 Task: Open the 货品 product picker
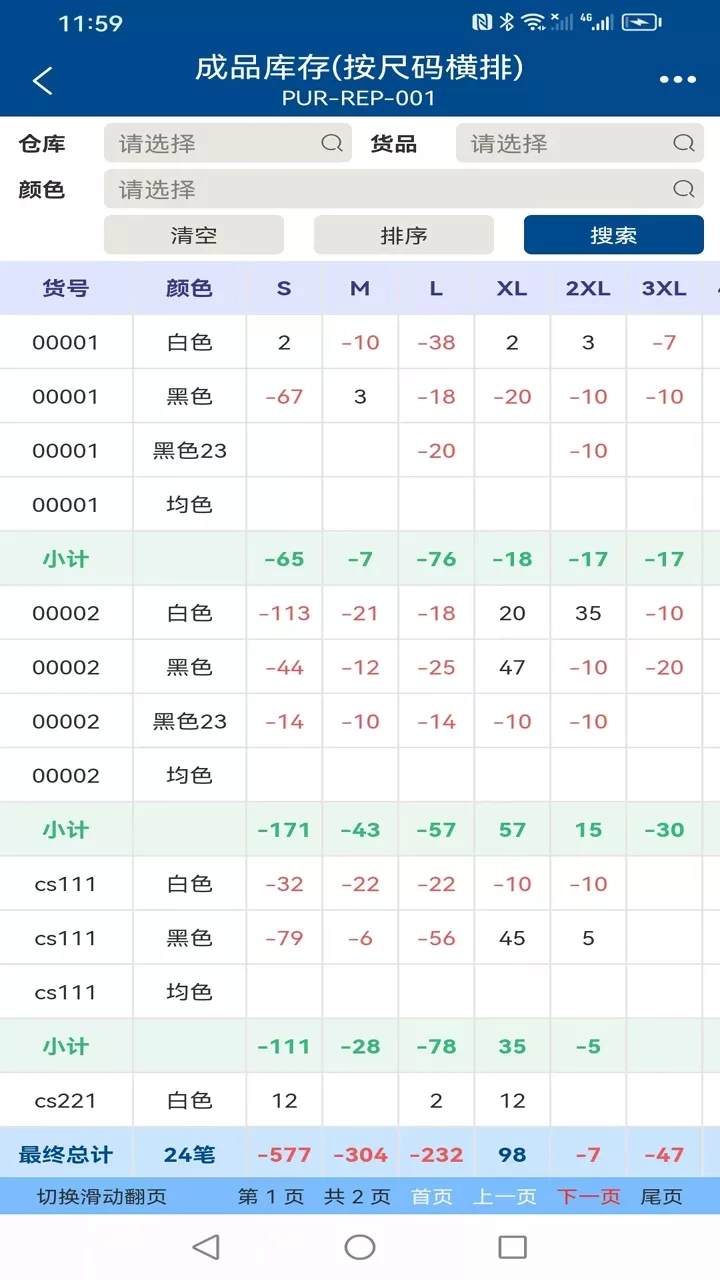579,144
